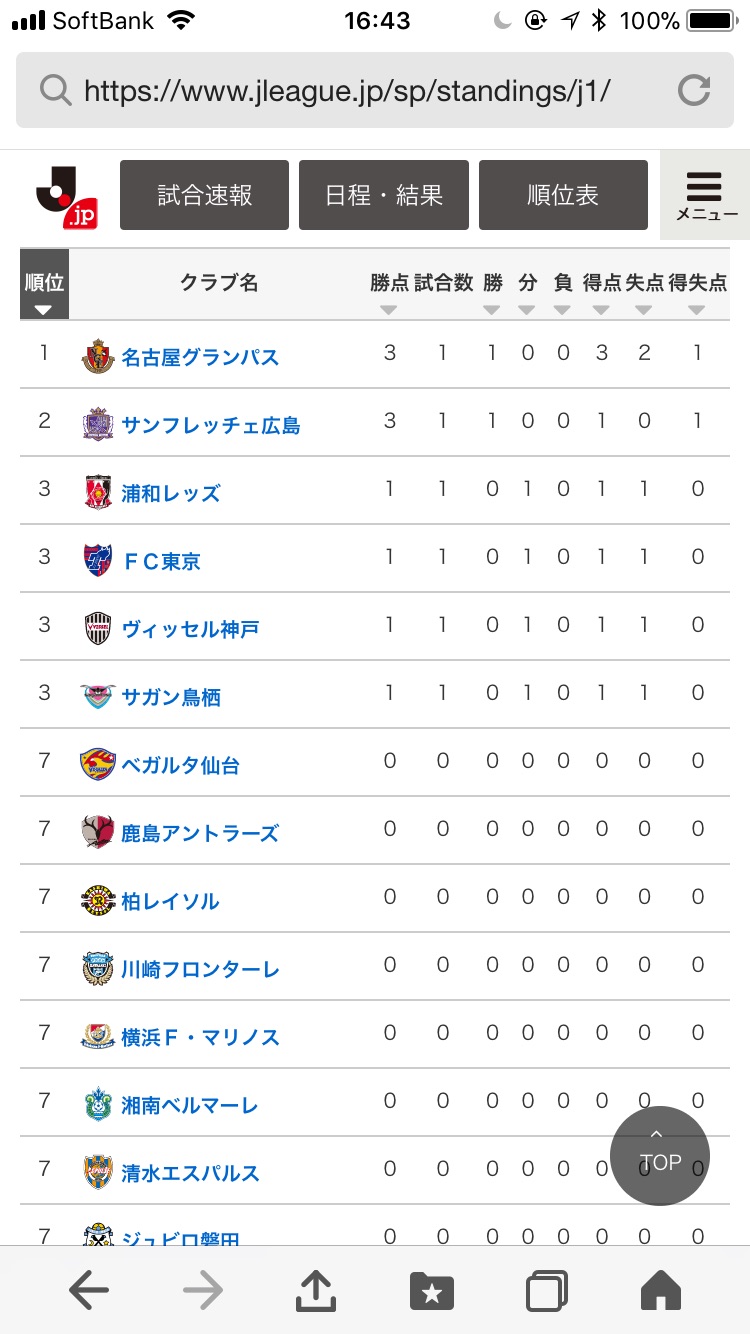
Task: Open the メニュー hamburger menu
Action: click(x=705, y=195)
